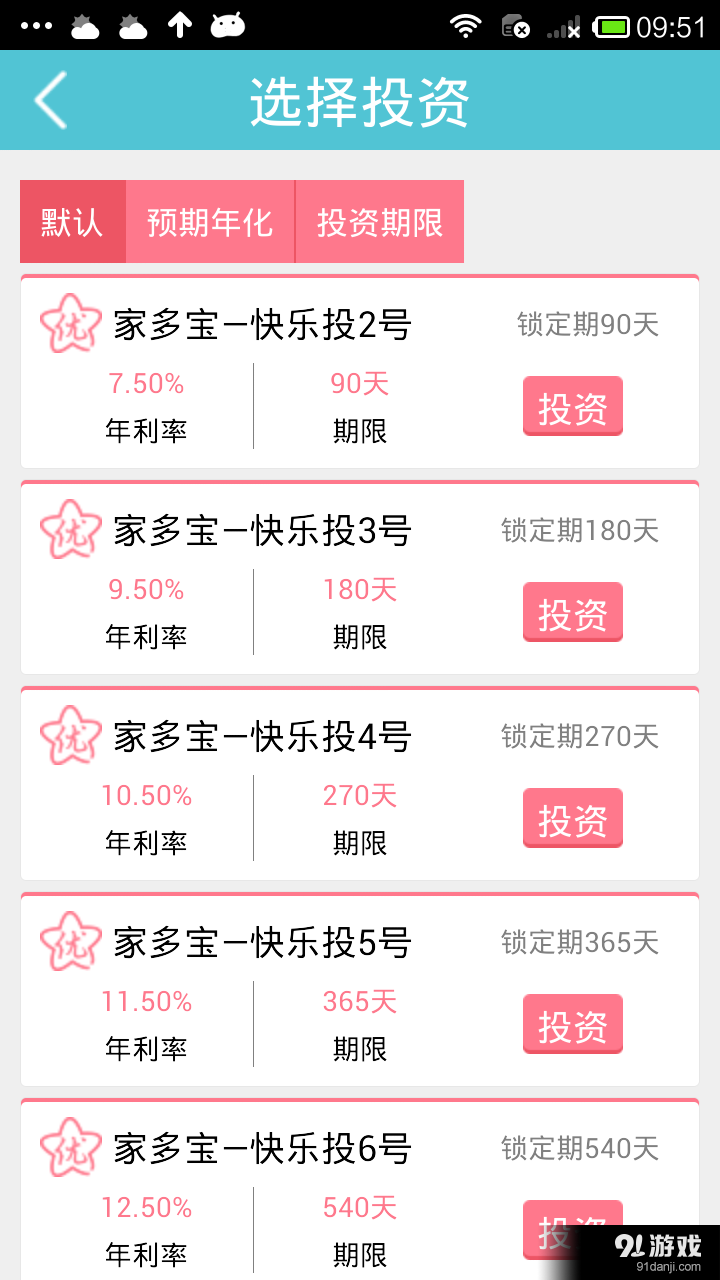
Task: Select the 默认 sorting tab
Action: tap(72, 222)
